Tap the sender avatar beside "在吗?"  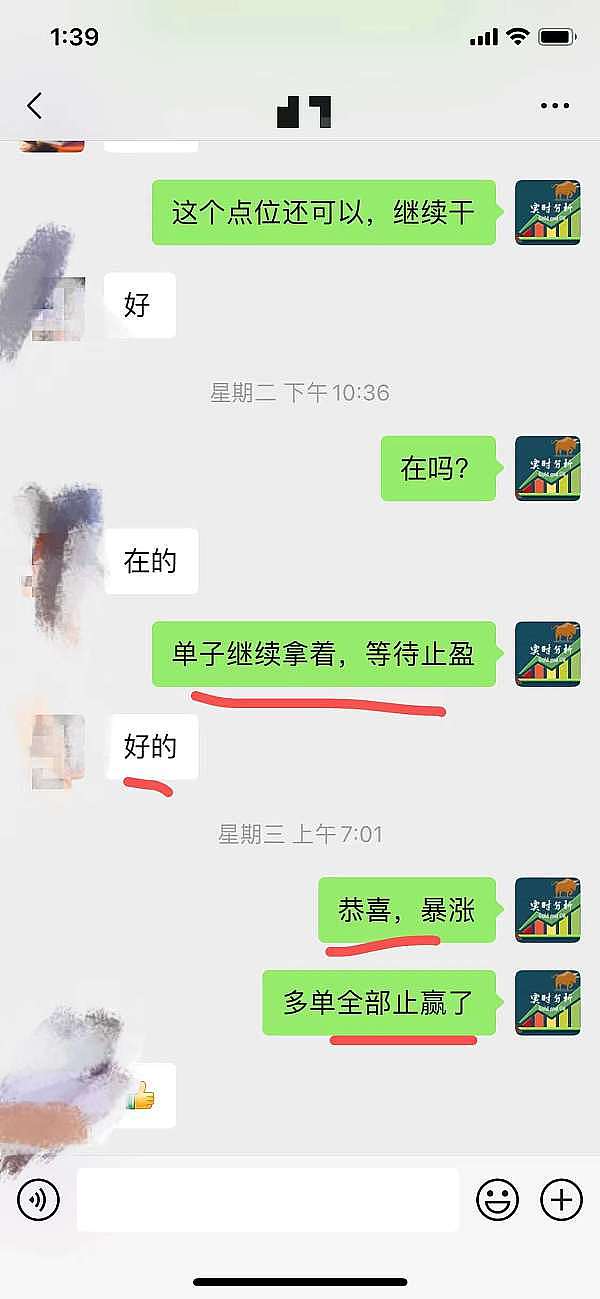[547, 468]
